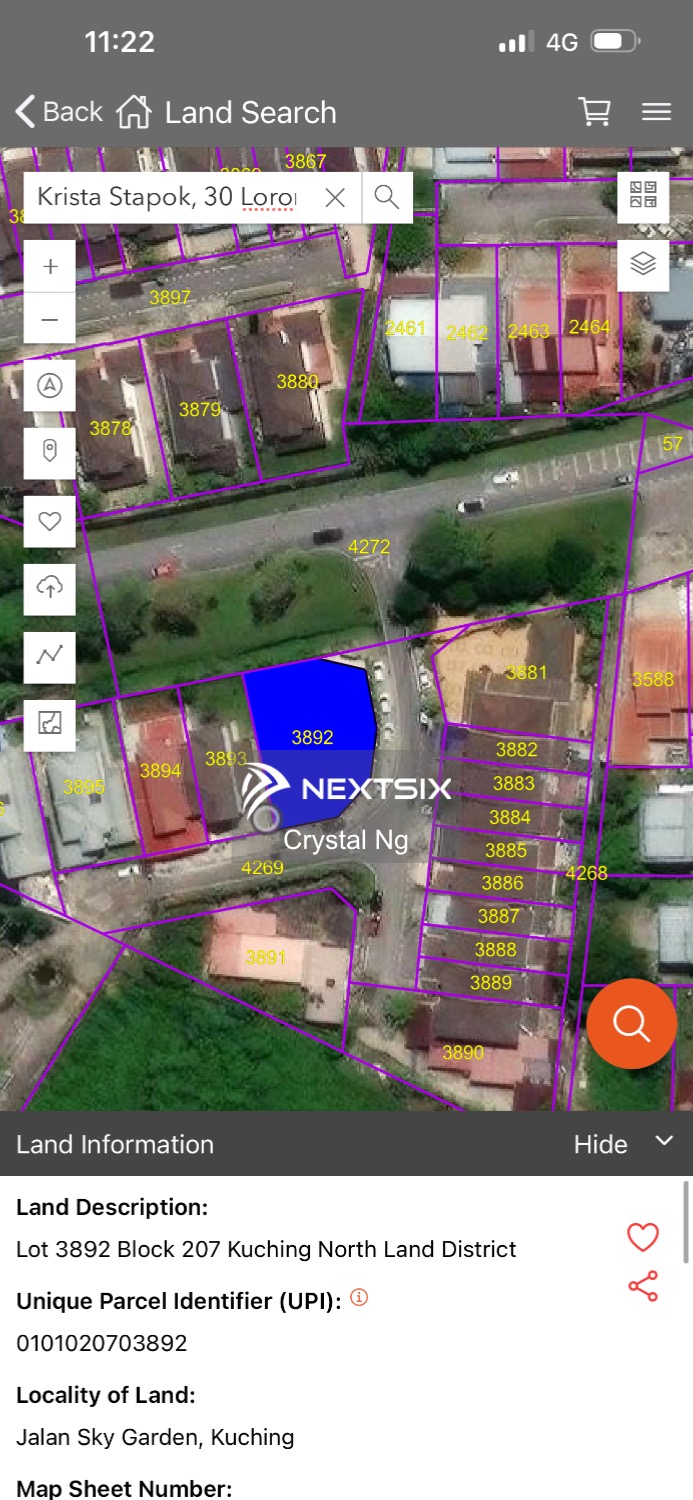Tap the location pin tool
Image resolution: width=693 pixels, height=1500 pixels.
click(50, 452)
